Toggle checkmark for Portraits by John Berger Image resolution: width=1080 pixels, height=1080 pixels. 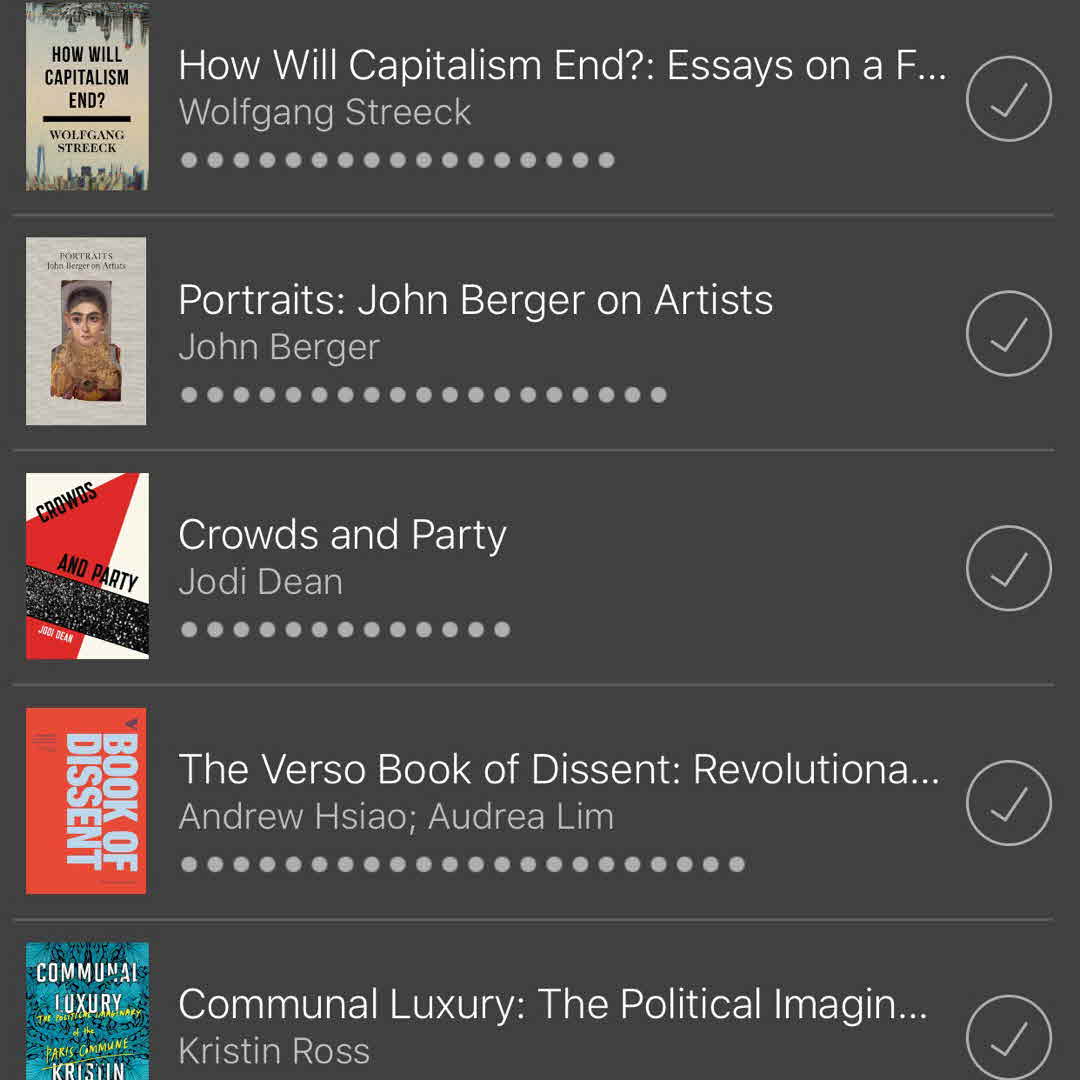1008,333
